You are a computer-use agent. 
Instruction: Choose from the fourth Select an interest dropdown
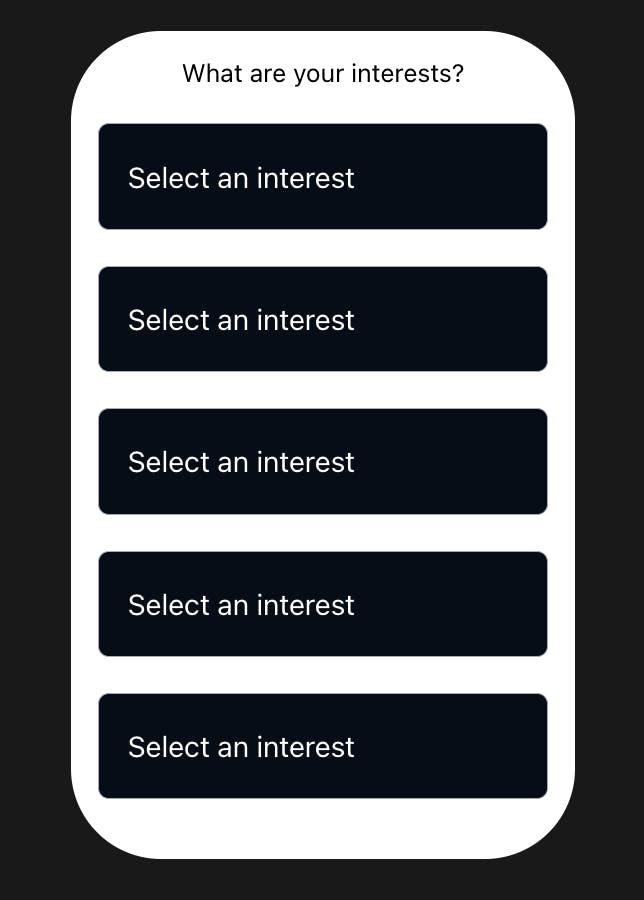point(322,604)
